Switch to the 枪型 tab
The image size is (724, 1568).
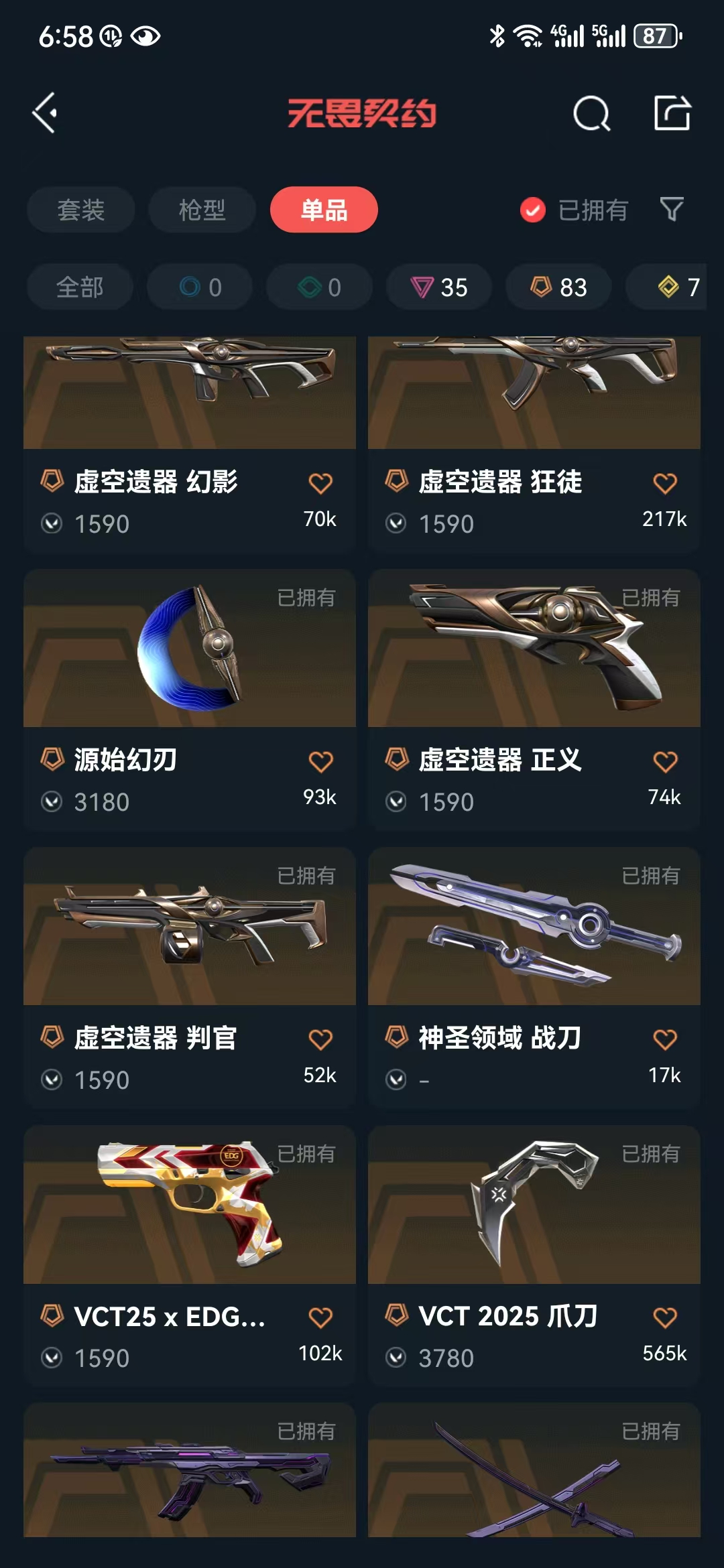pyautogui.click(x=202, y=210)
